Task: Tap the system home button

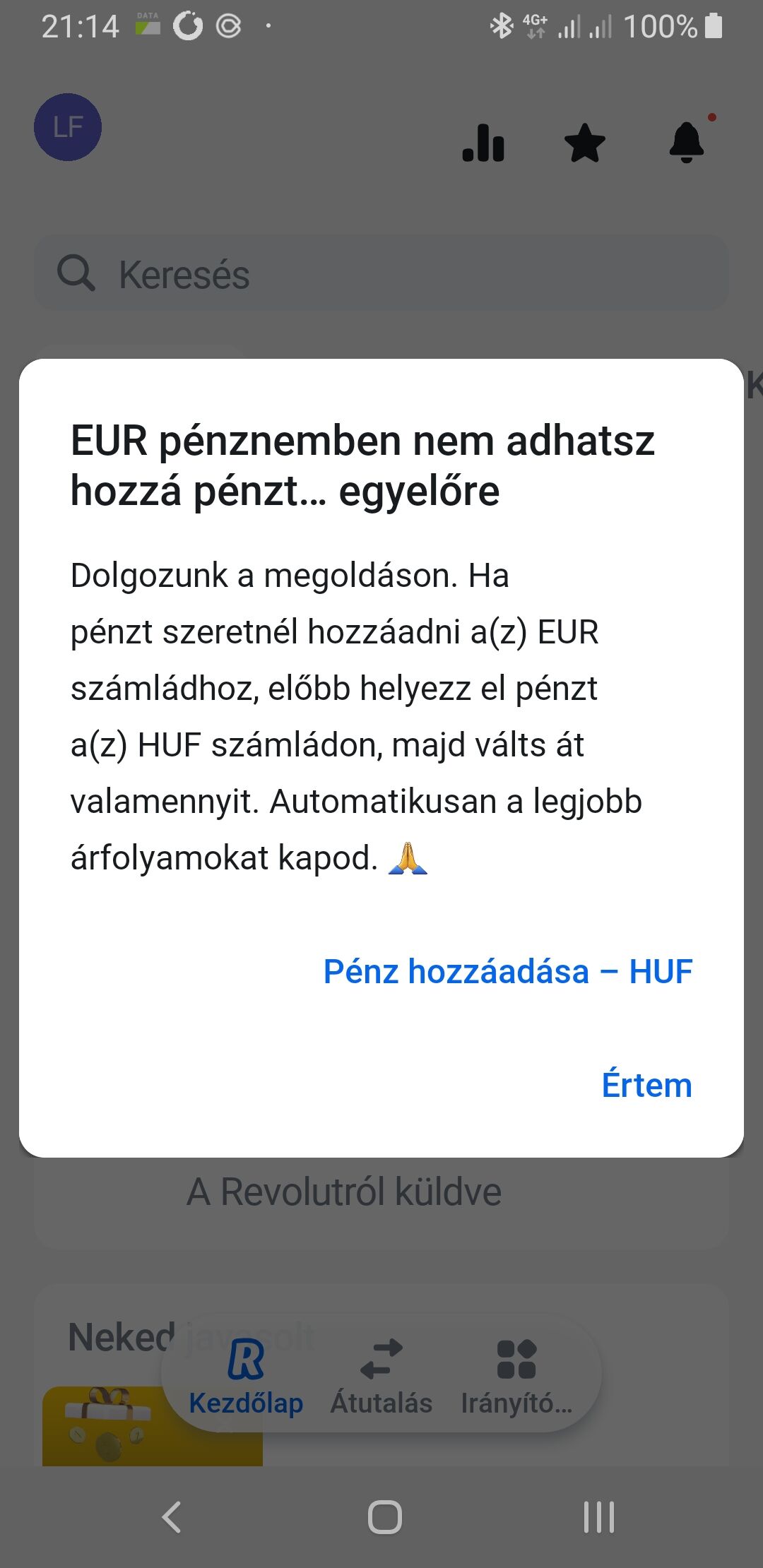Action: pyautogui.click(x=384, y=1516)
